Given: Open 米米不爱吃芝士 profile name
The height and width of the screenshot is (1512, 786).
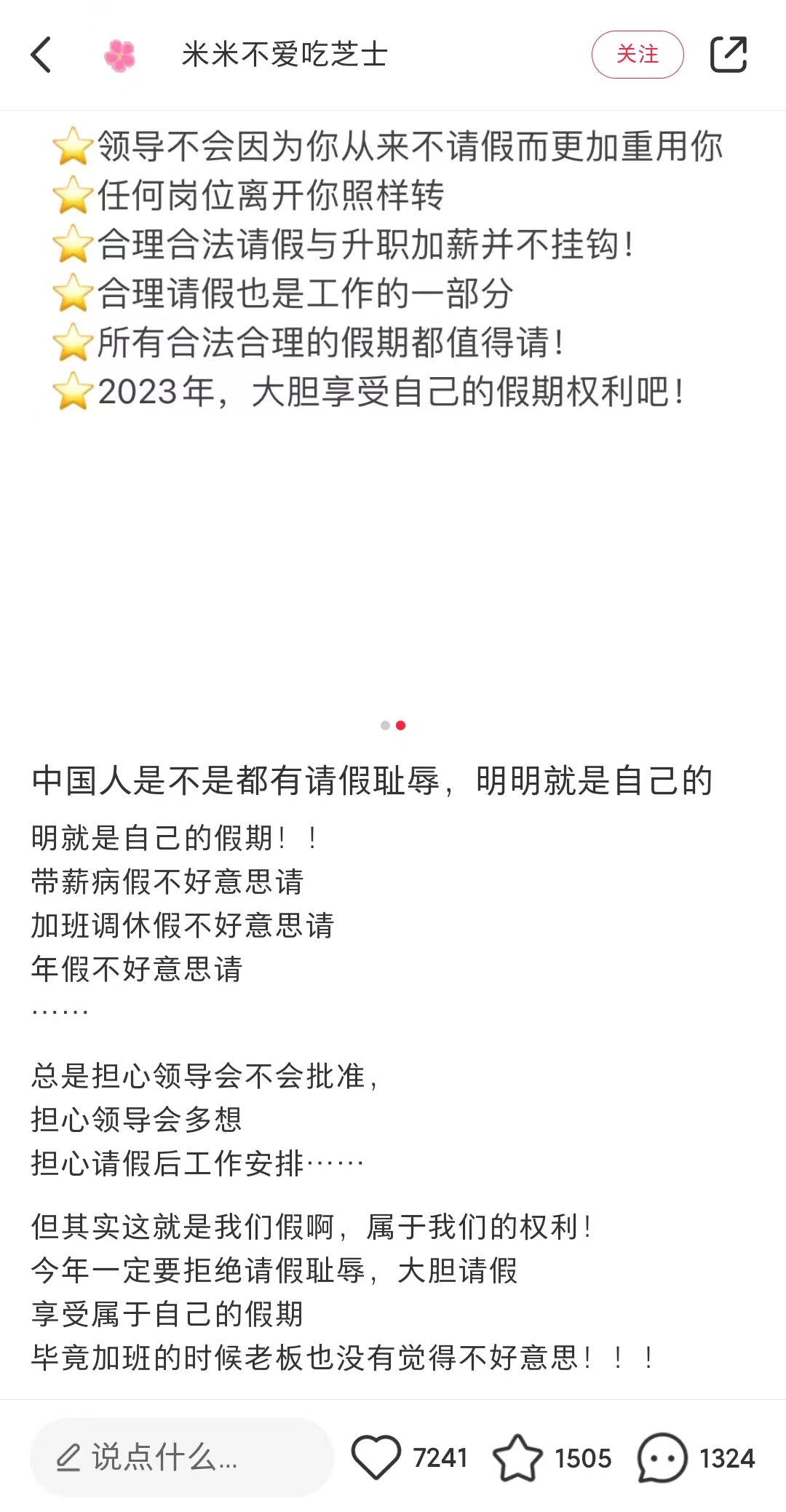Looking at the screenshot, I should tap(285, 55).
